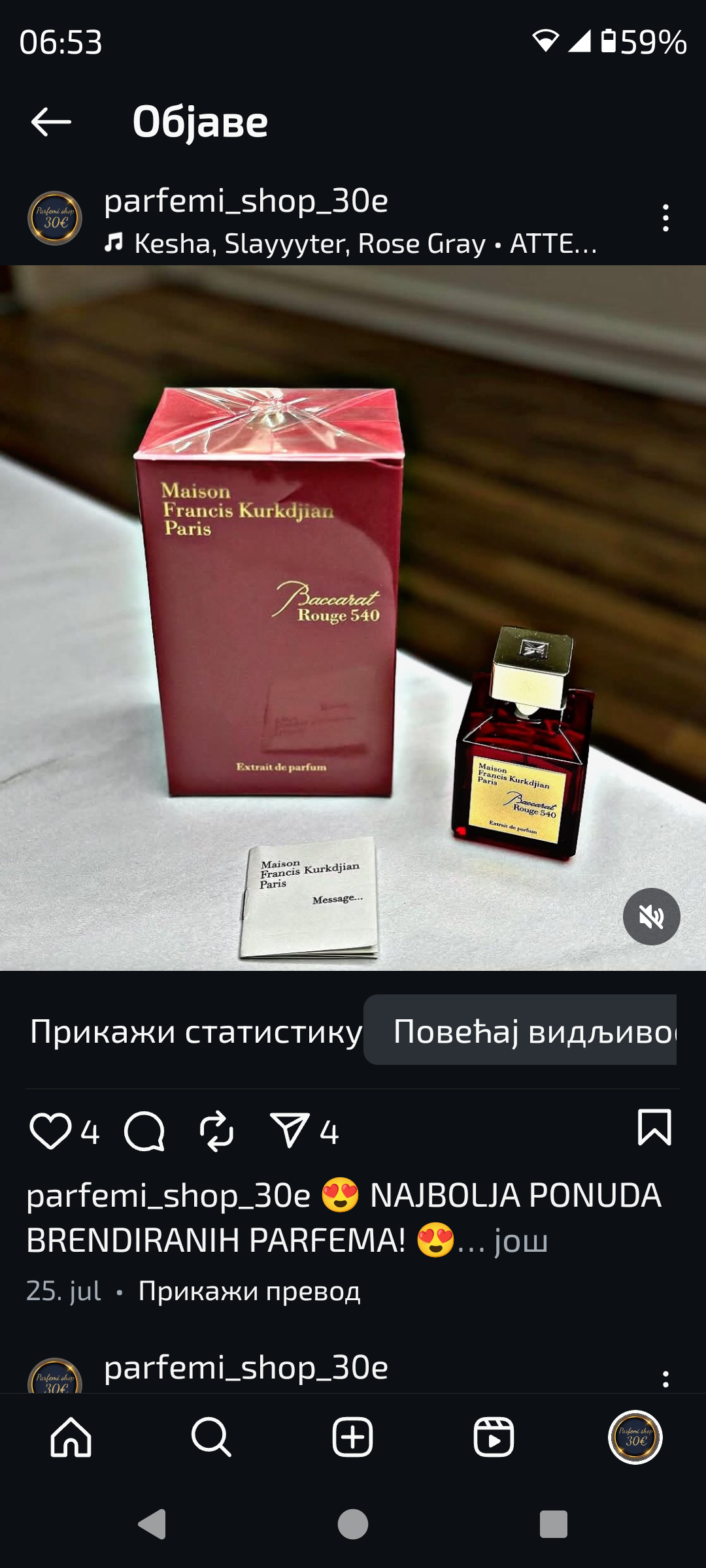Create a new post
Viewport: 706px width, 1568px height.
352,1437
